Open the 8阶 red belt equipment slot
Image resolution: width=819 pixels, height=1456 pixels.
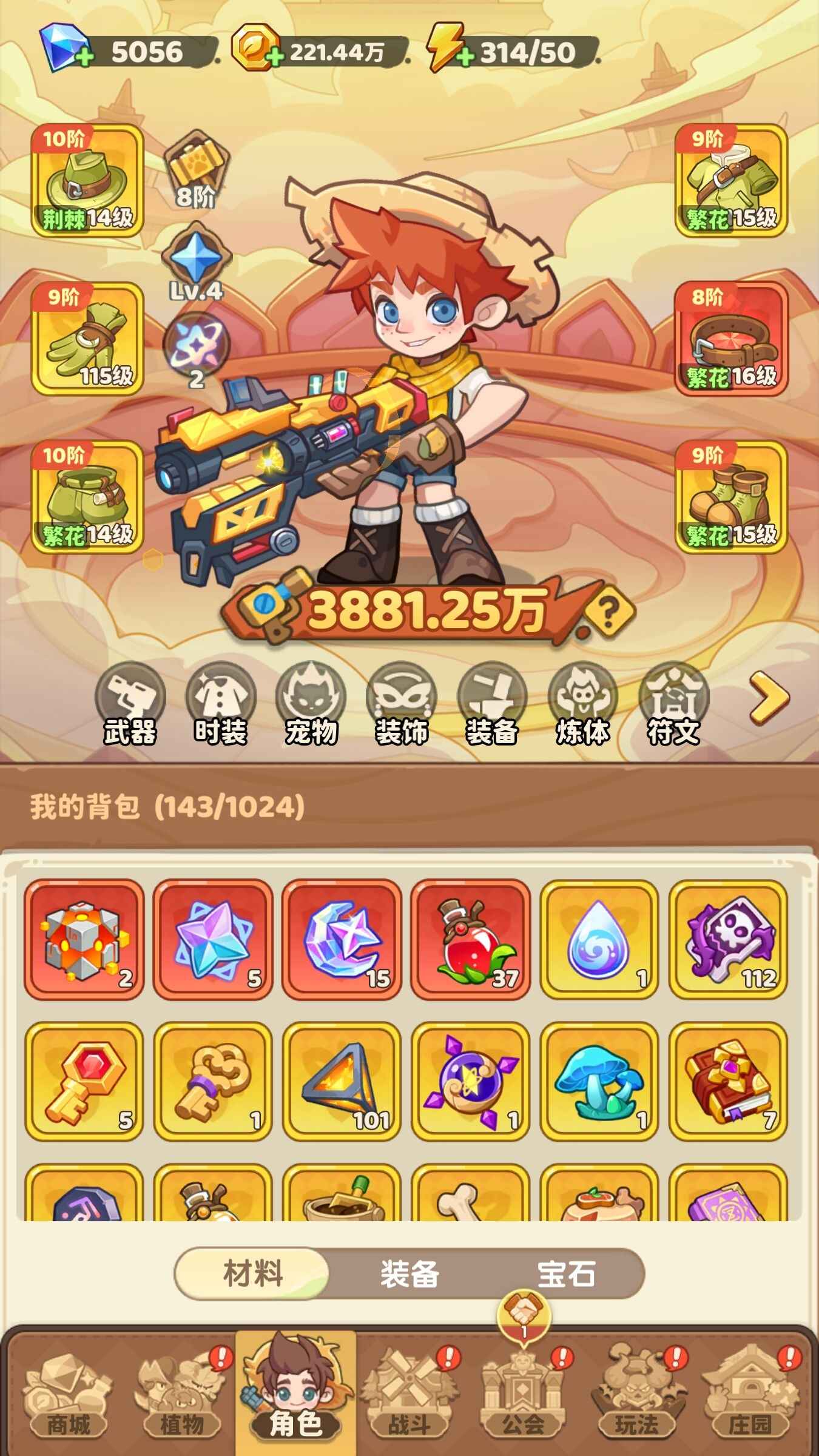click(x=731, y=339)
